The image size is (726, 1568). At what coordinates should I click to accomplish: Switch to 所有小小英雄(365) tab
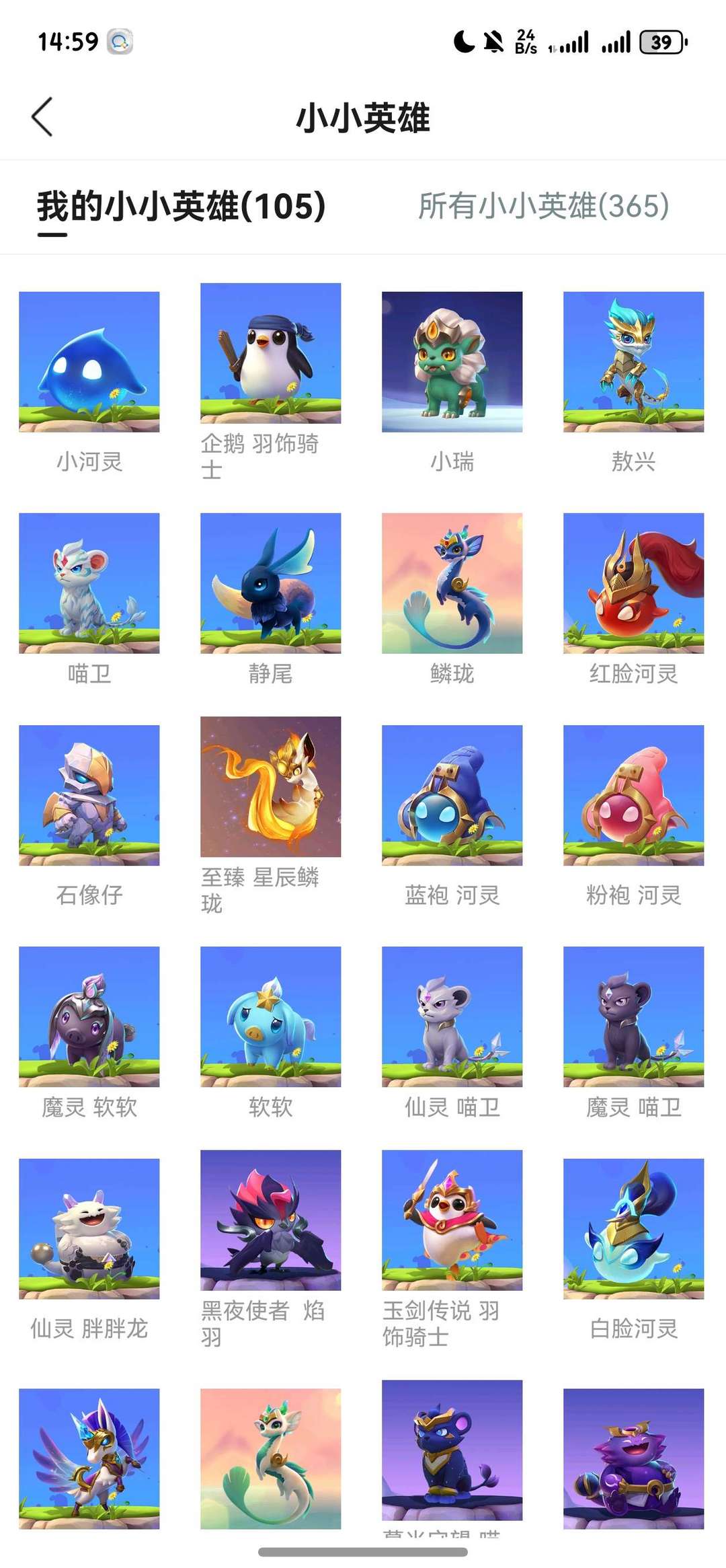tap(544, 206)
